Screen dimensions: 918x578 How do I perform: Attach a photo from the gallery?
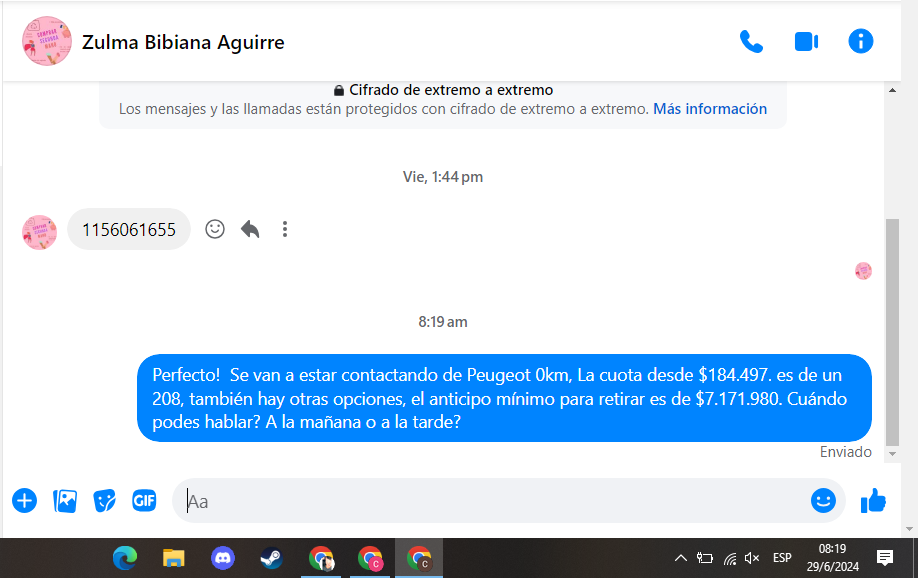point(65,501)
